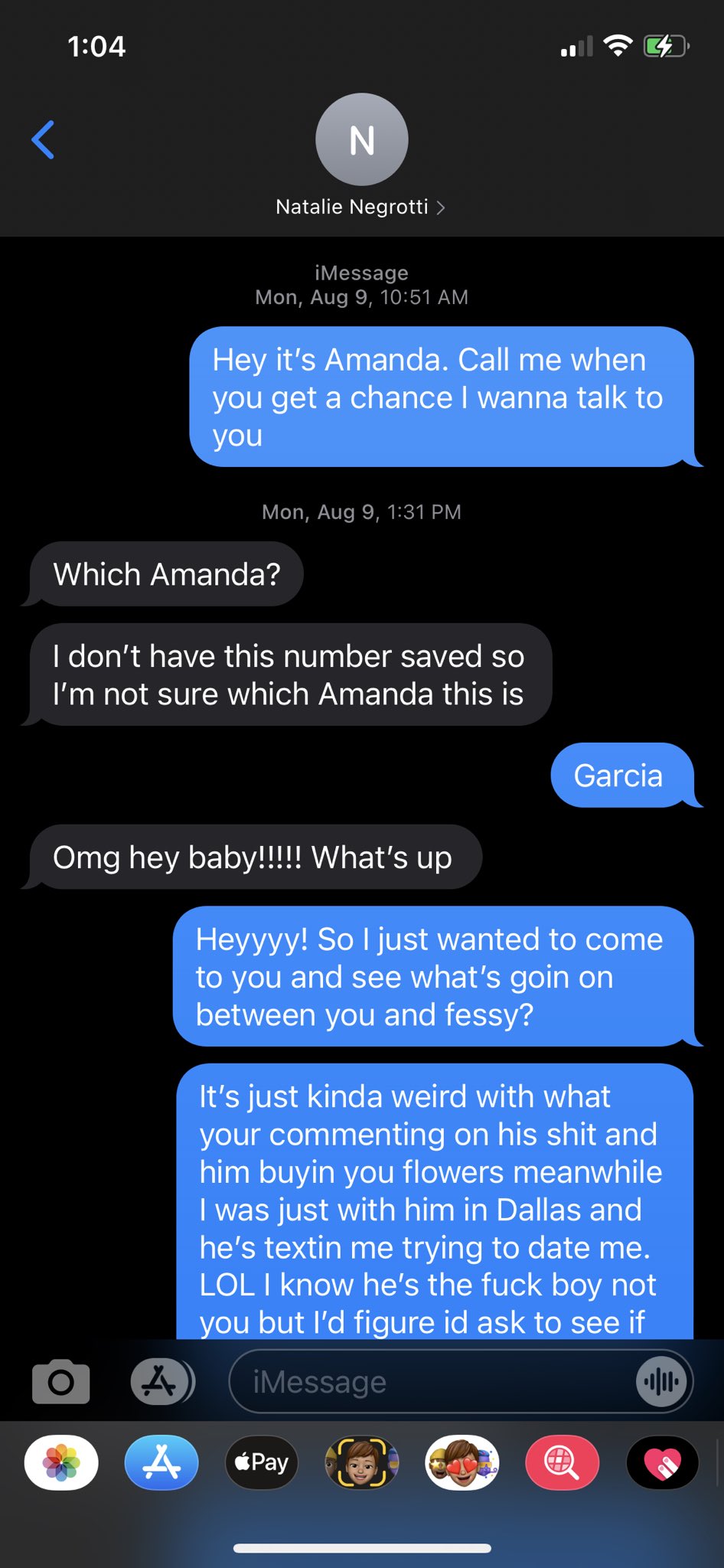Open the #images globe search app

tap(563, 1462)
